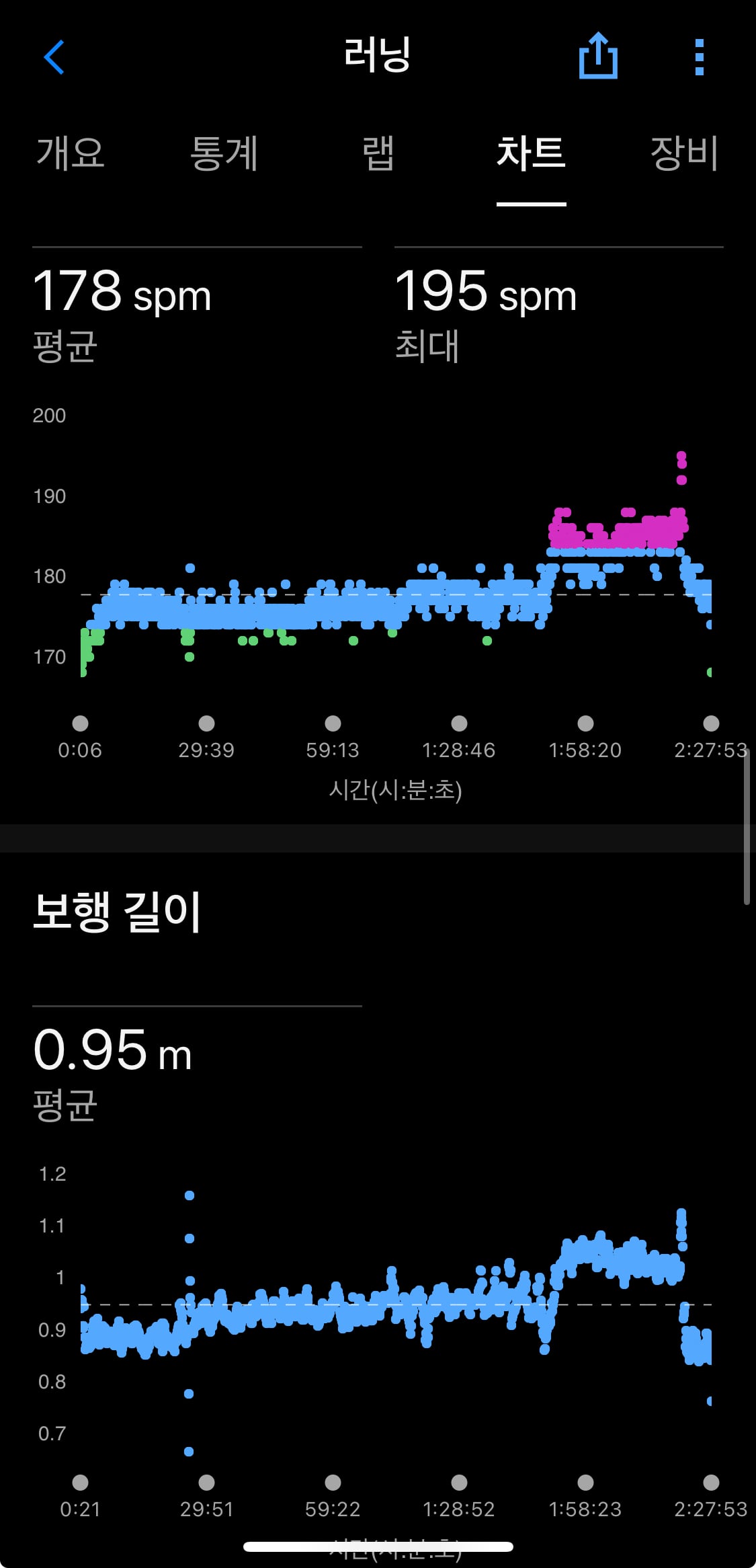Switch to the 장비 tab

(x=685, y=153)
